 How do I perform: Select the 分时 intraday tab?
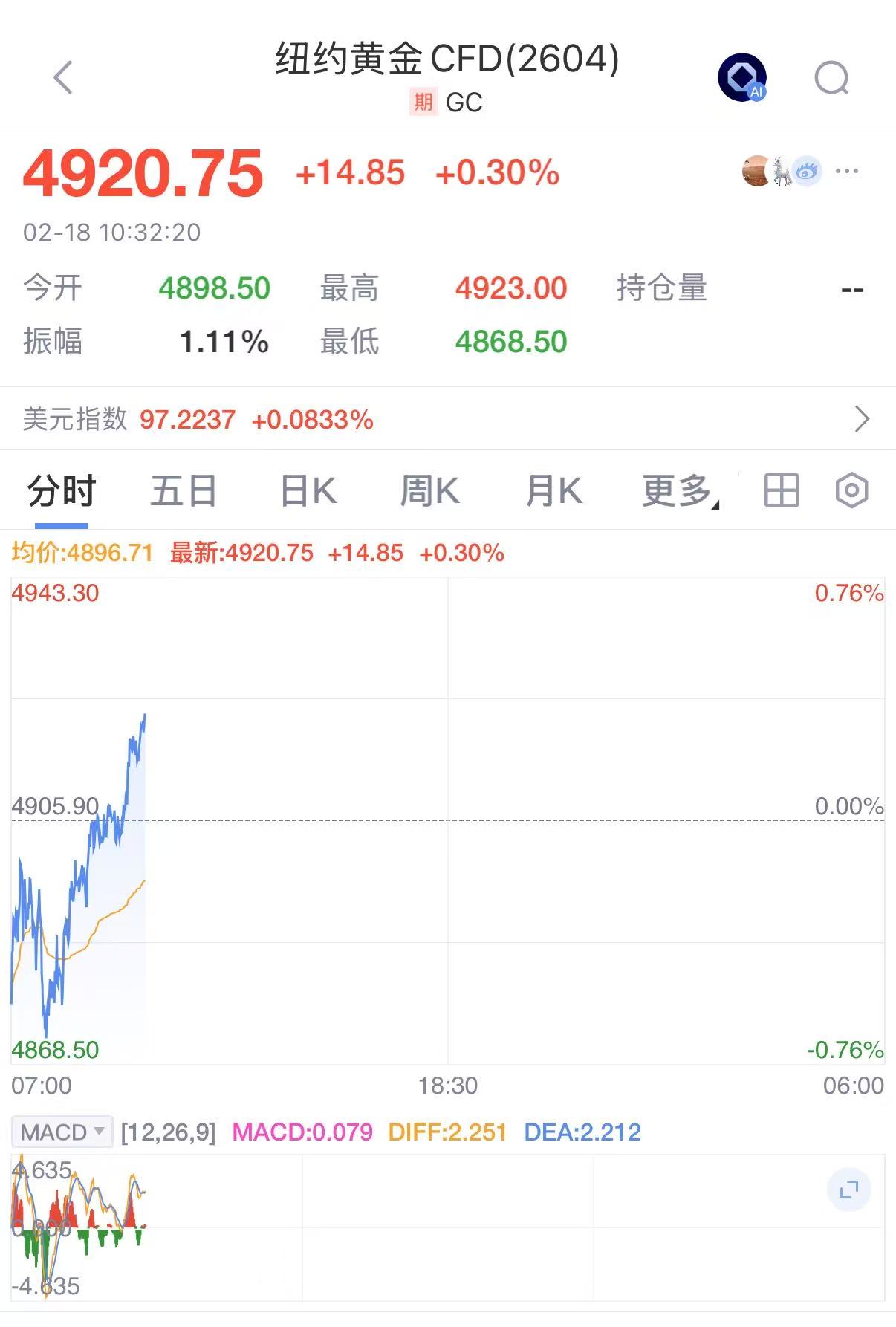click(x=62, y=491)
